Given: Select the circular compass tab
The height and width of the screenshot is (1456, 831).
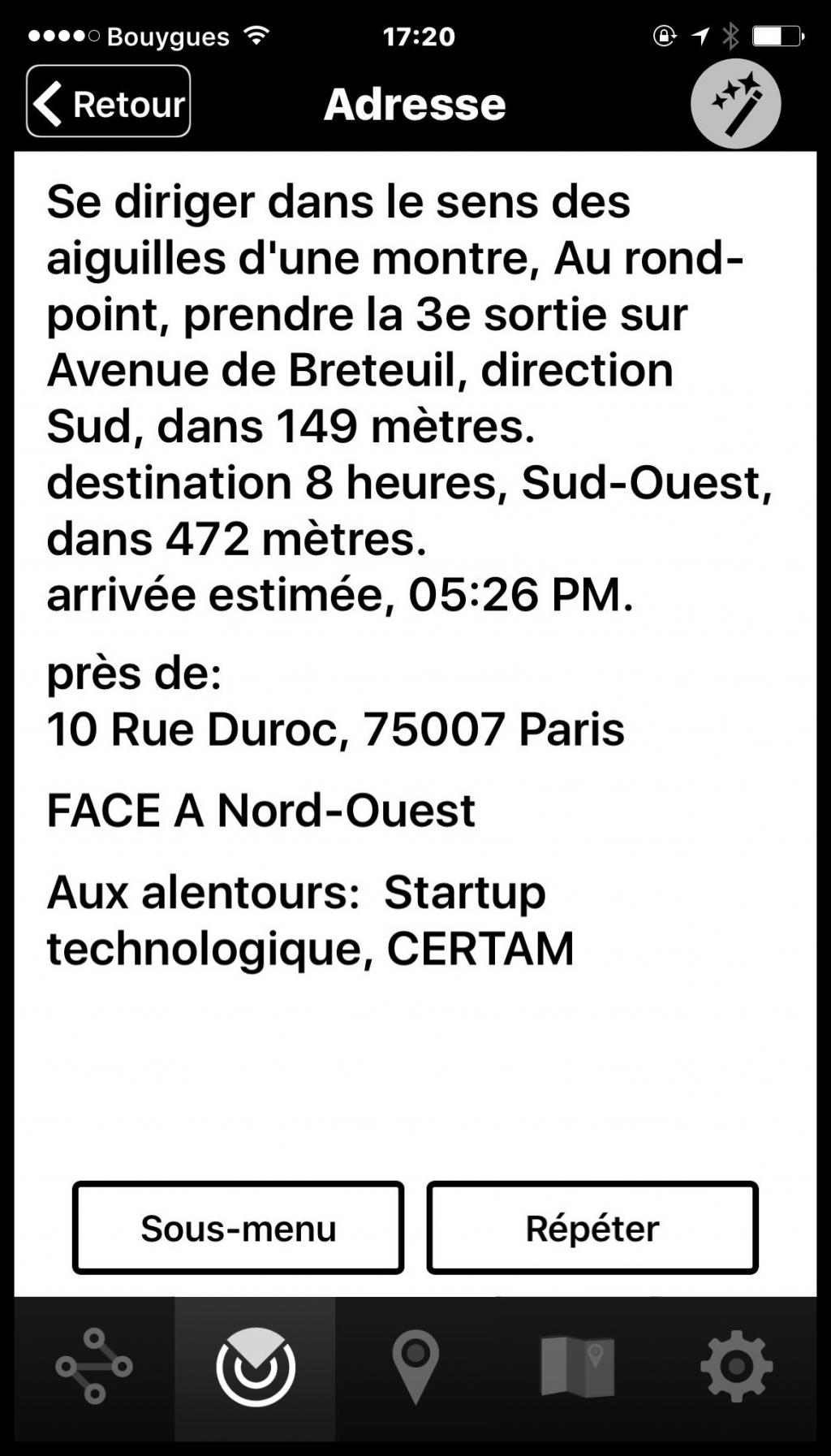Looking at the screenshot, I should coord(255,1367).
